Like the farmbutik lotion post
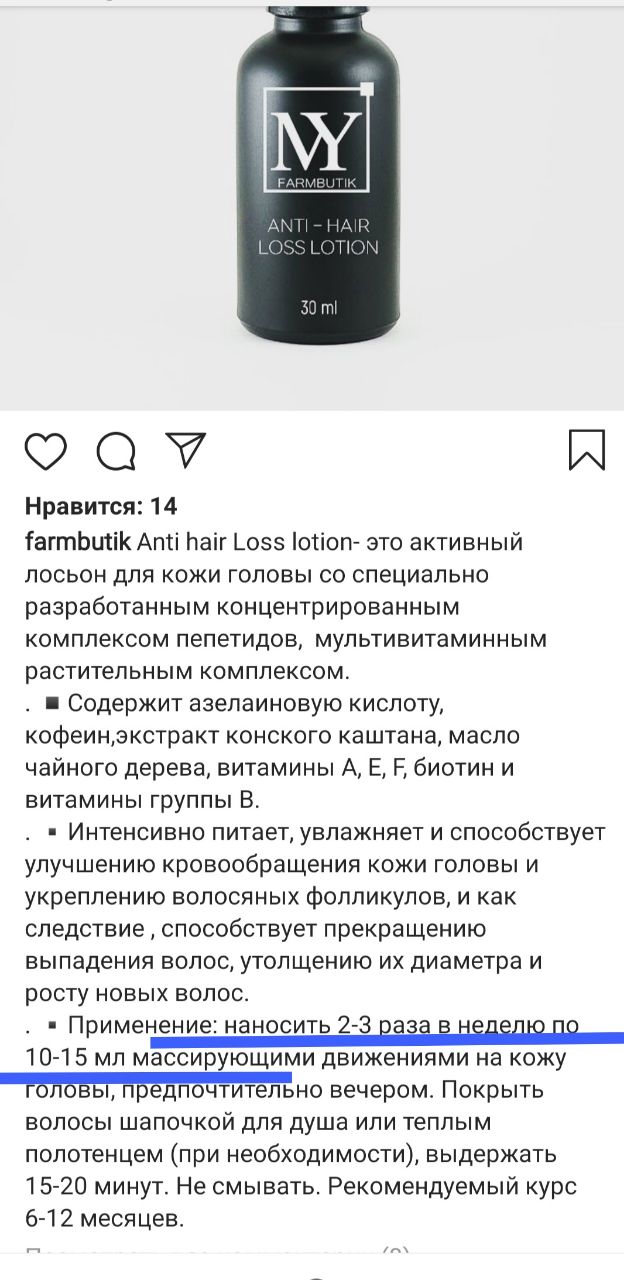 point(46,451)
